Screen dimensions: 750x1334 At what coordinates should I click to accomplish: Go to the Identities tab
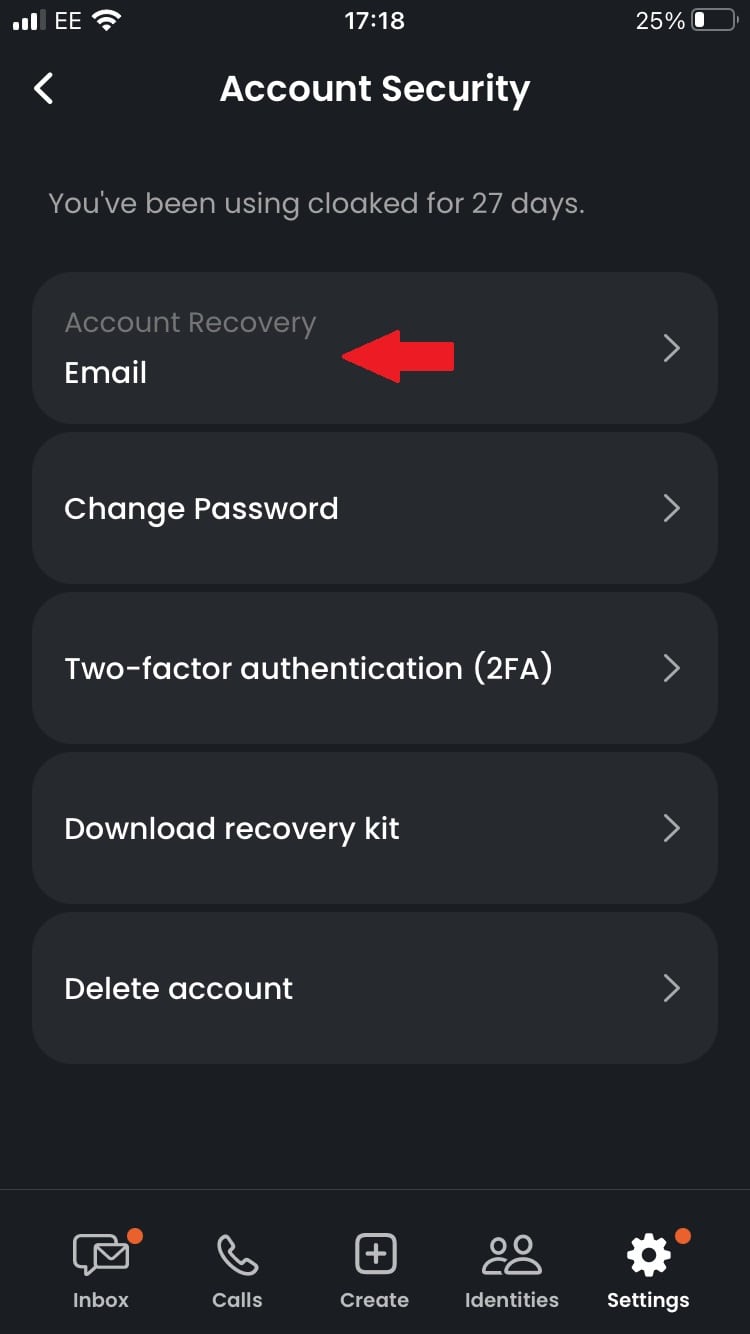pyautogui.click(x=512, y=1270)
